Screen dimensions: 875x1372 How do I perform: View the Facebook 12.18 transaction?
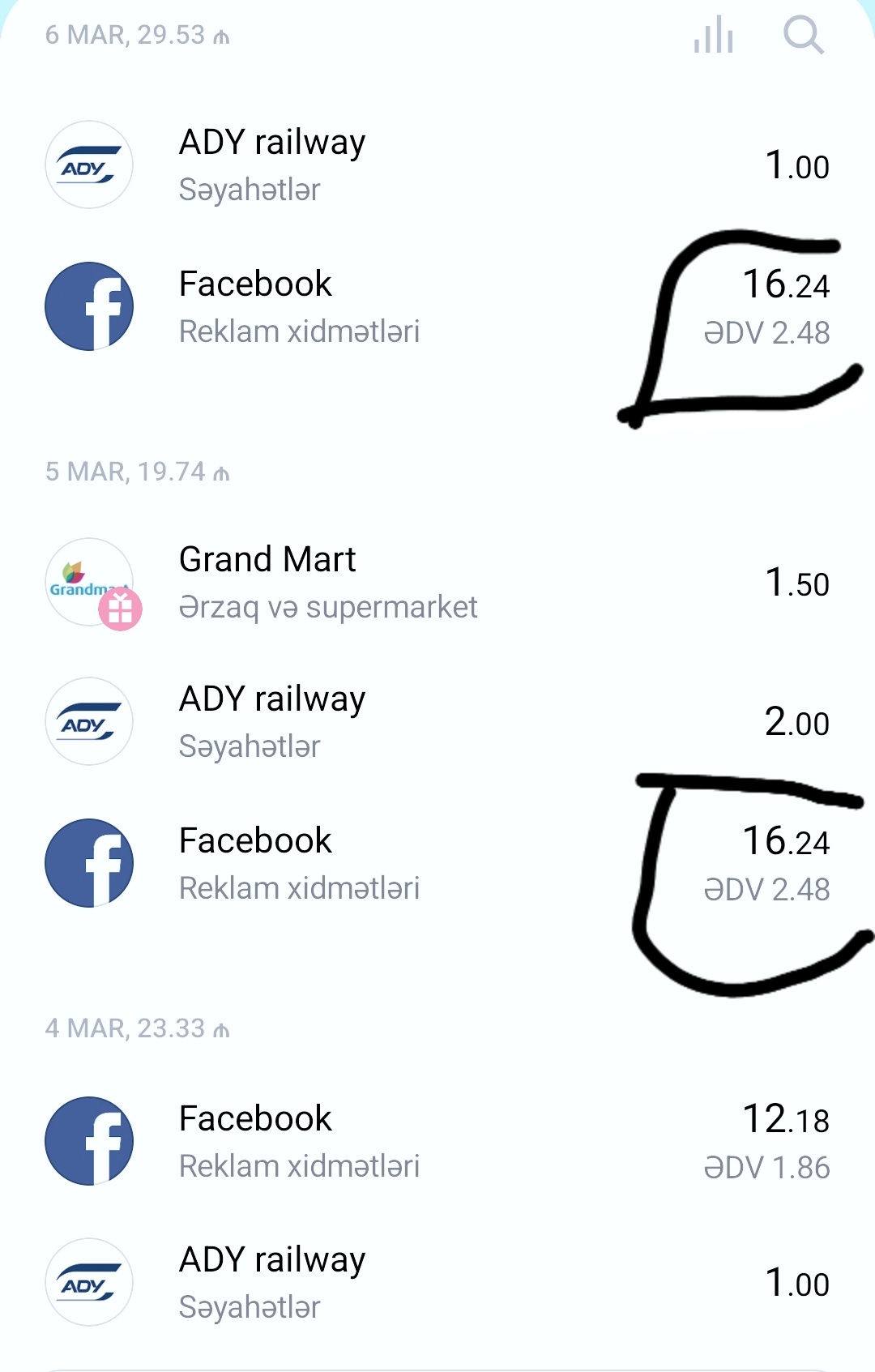click(x=437, y=1142)
